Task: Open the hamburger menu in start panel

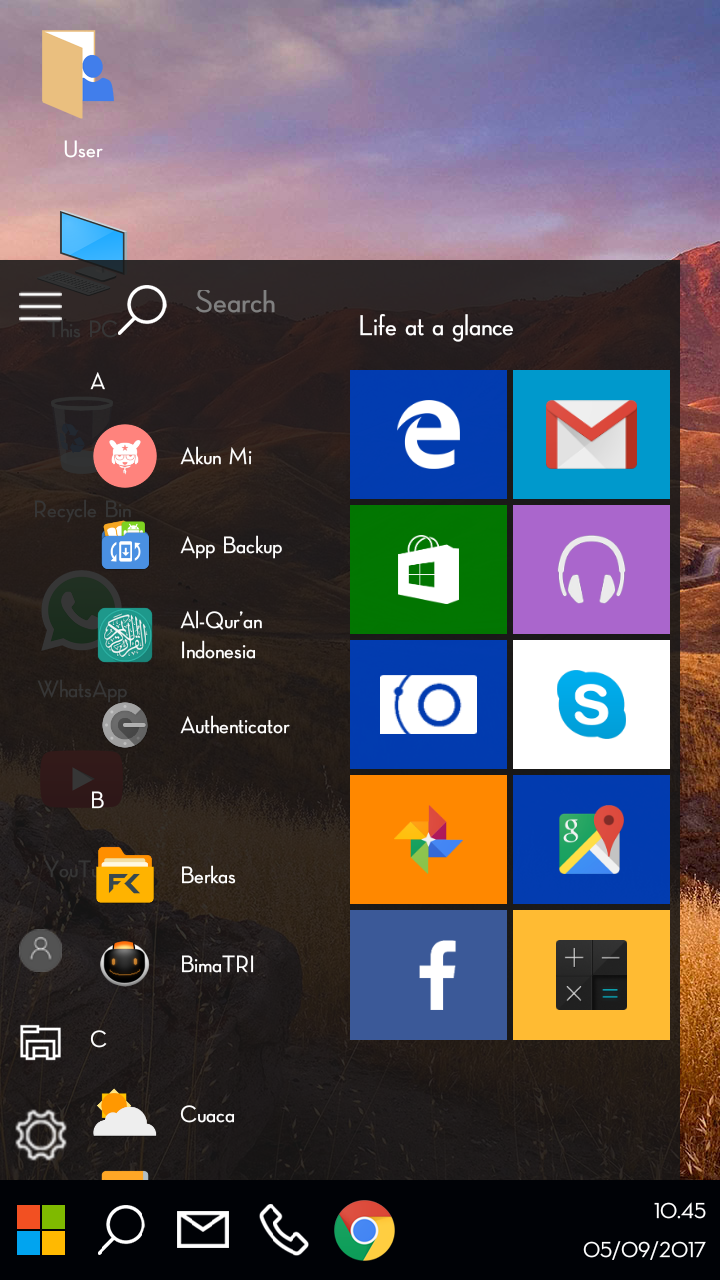Action: pos(40,306)
